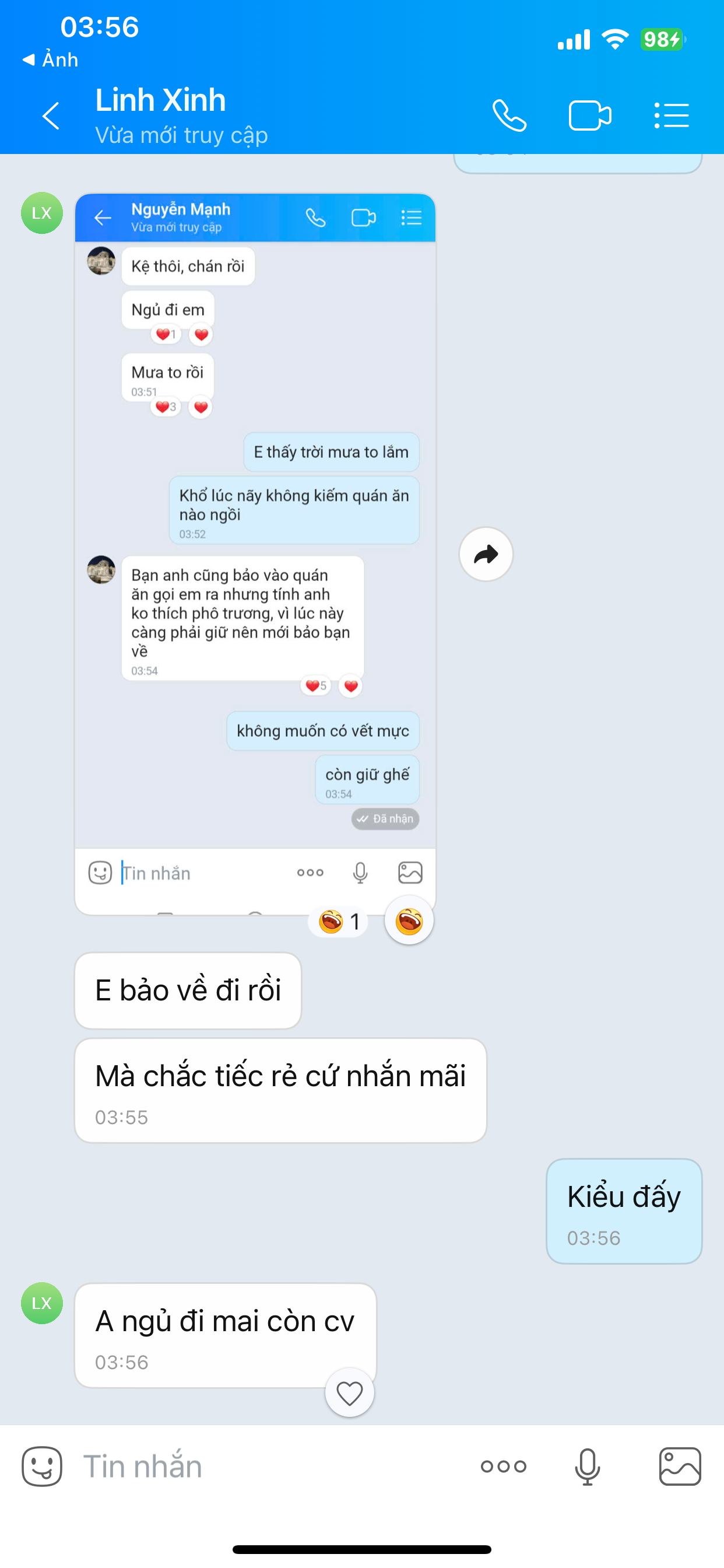Viewport: 724px width, 1568px height.
Task: View laughing reaction count on screenshot
Action: 339,922
